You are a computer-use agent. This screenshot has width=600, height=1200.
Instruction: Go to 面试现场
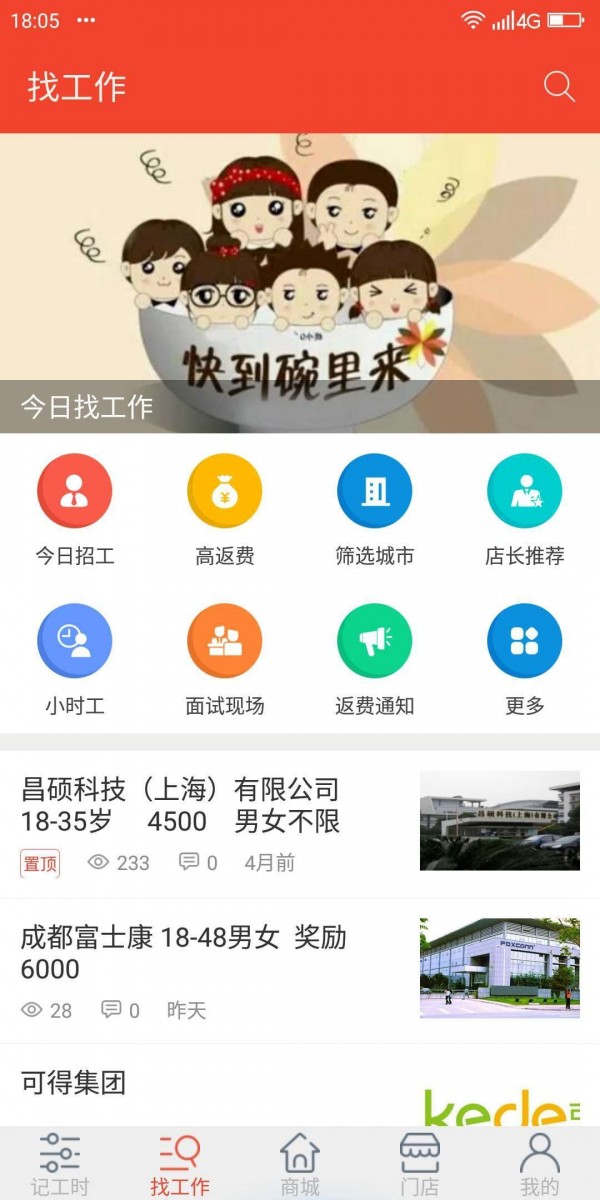coord(225,660)
